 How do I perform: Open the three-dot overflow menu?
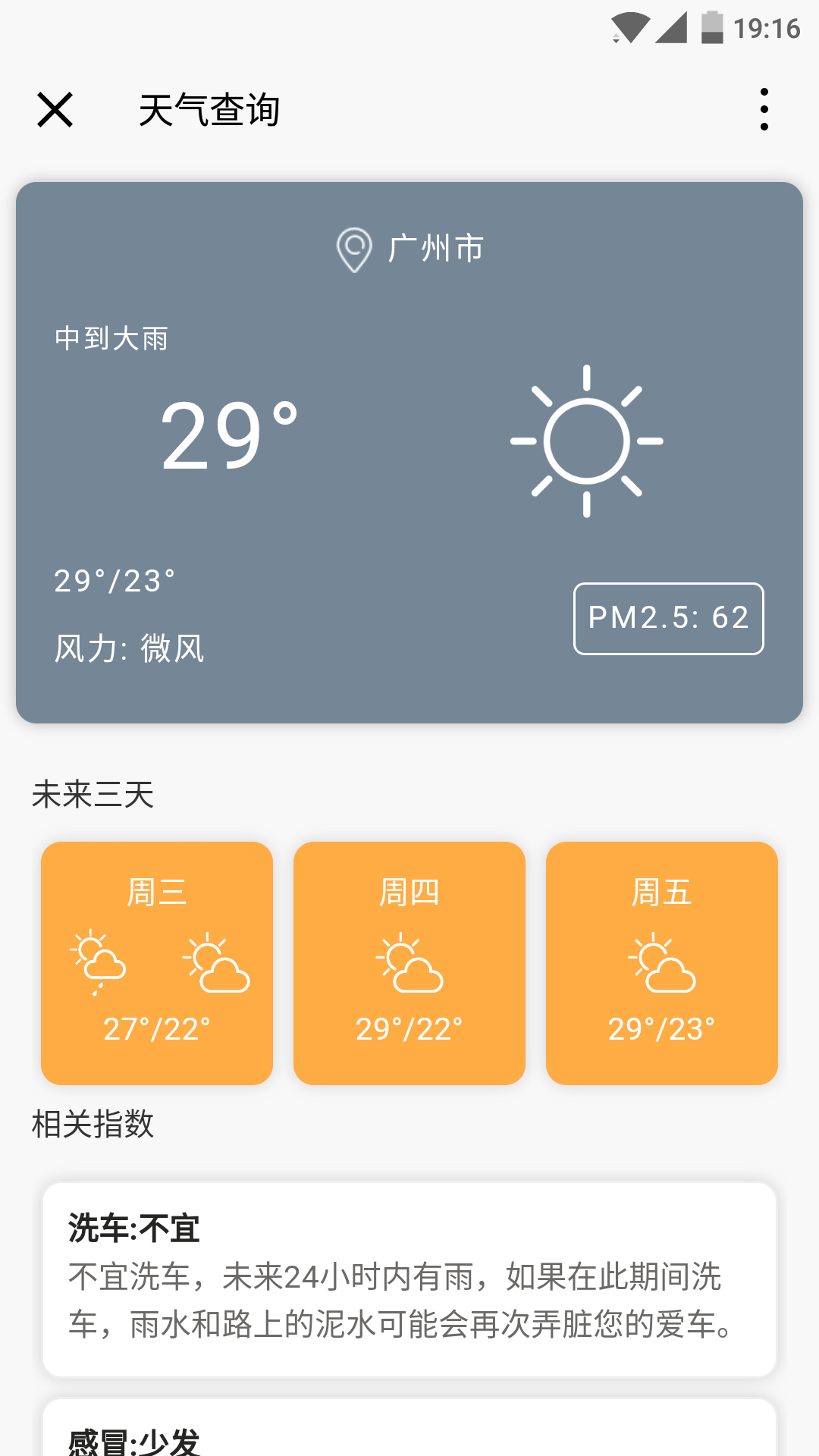764,110
